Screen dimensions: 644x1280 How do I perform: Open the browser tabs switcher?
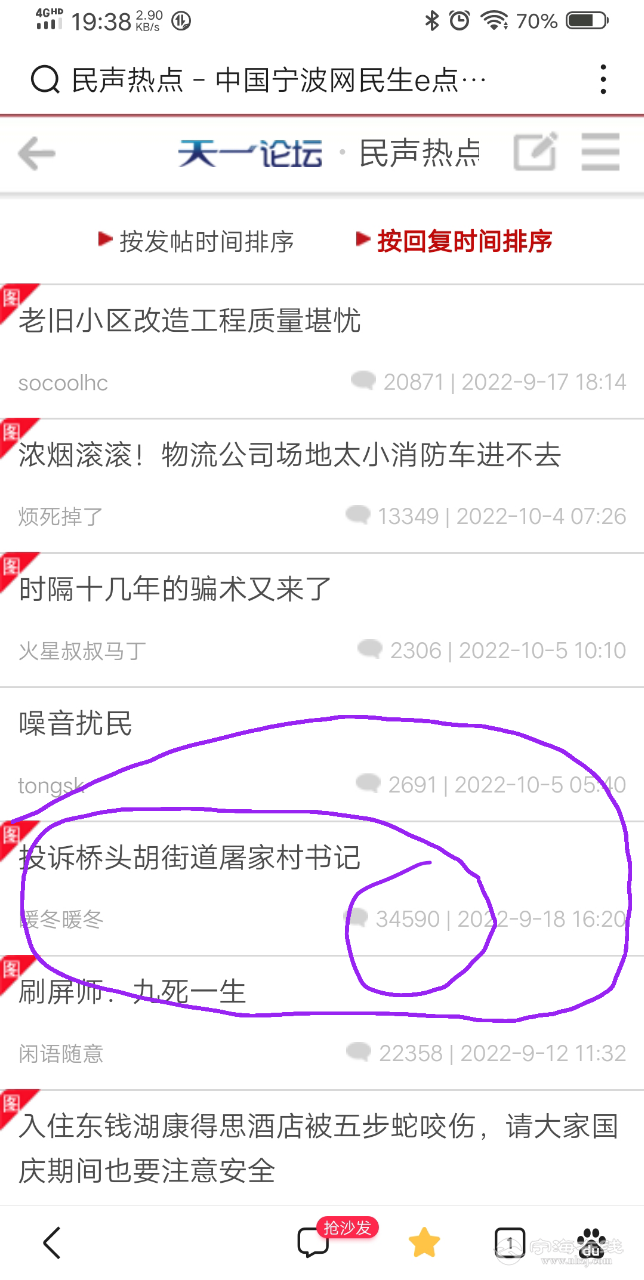pos(509,1243)
